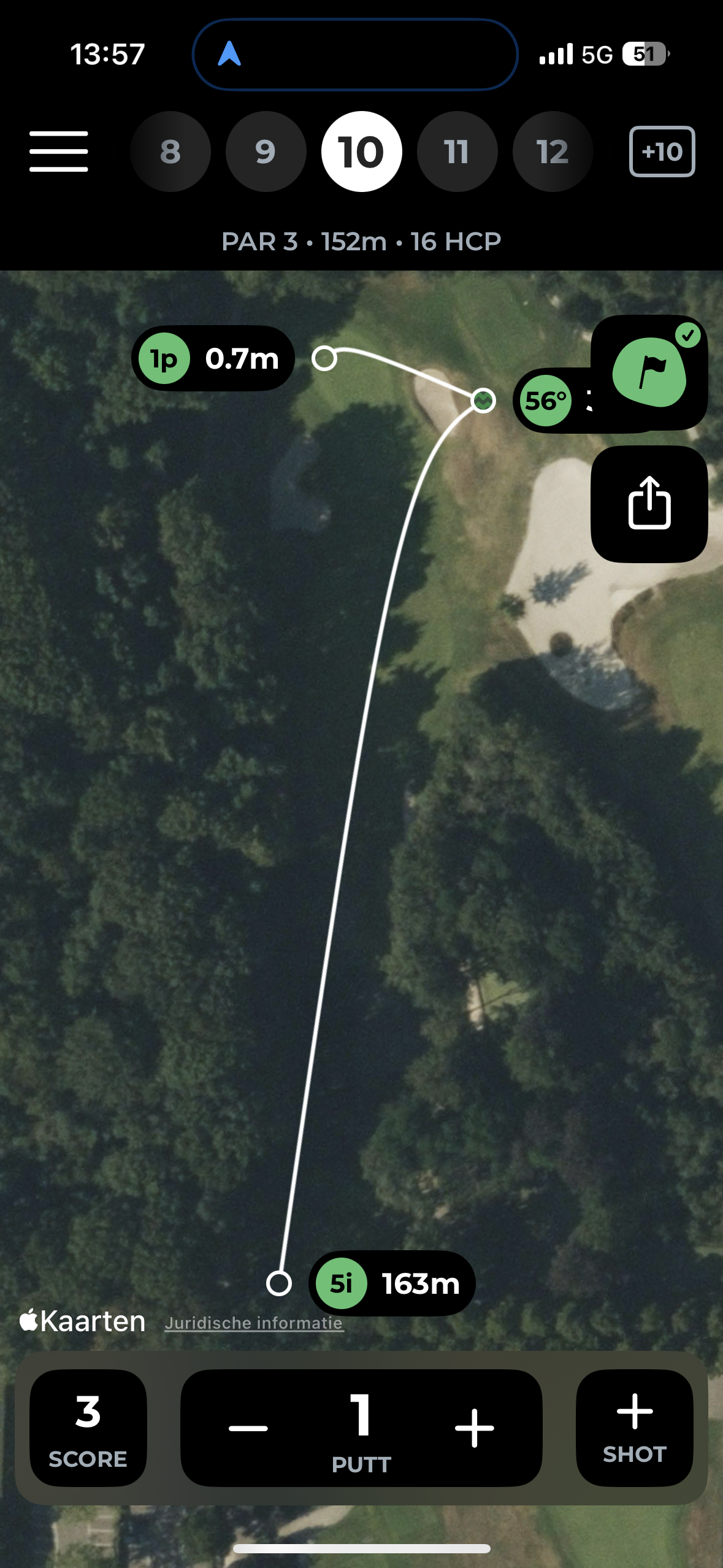Tap the shot marker at the tee

pyautogui.click(x=279, y=1283)
